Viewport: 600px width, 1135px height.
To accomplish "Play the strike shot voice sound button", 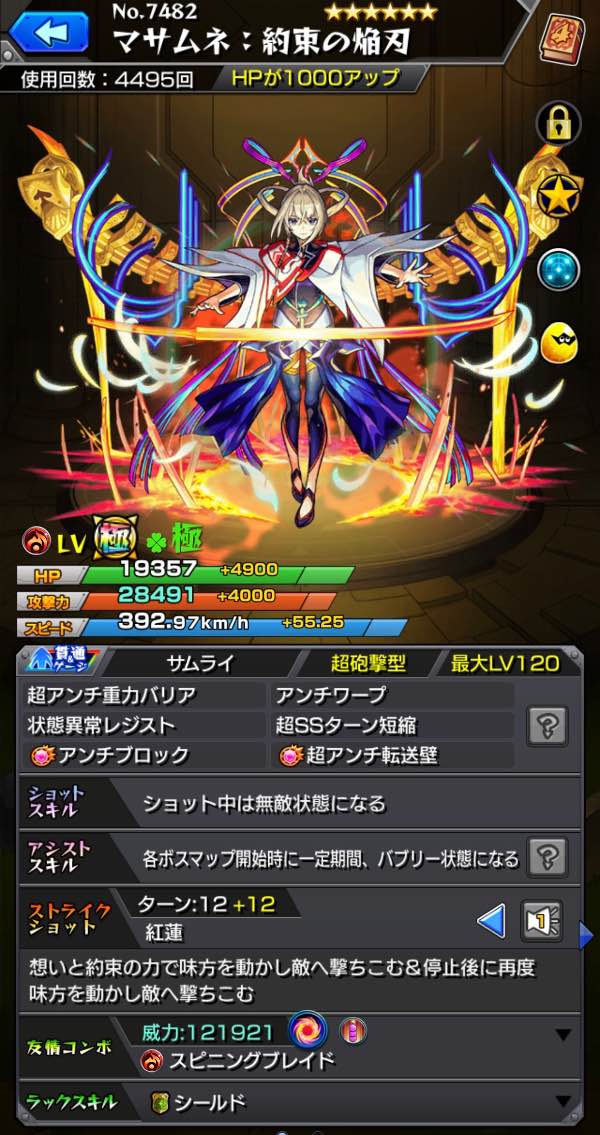I will click(x=541, y=920).
